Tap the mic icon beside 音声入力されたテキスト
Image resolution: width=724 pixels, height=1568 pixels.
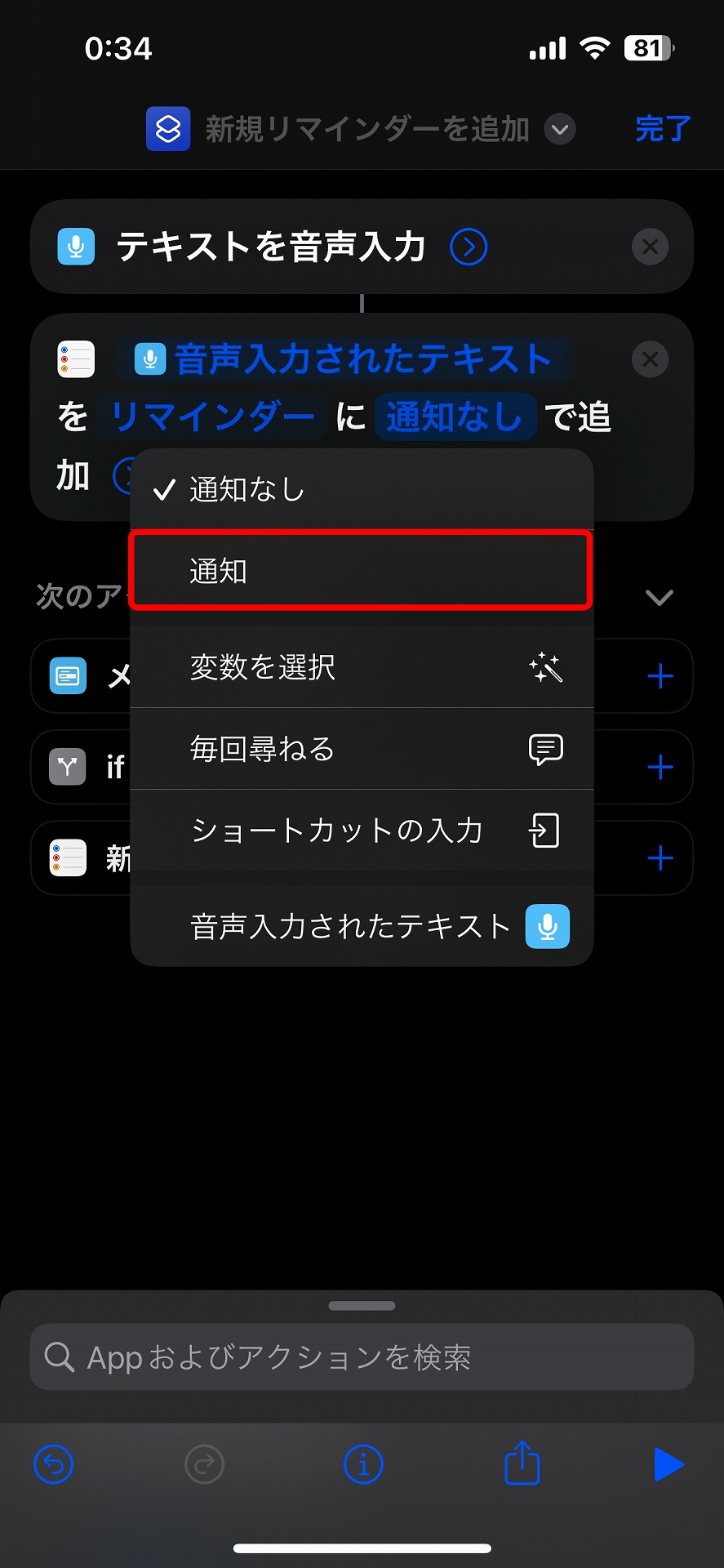click(547, 926)
